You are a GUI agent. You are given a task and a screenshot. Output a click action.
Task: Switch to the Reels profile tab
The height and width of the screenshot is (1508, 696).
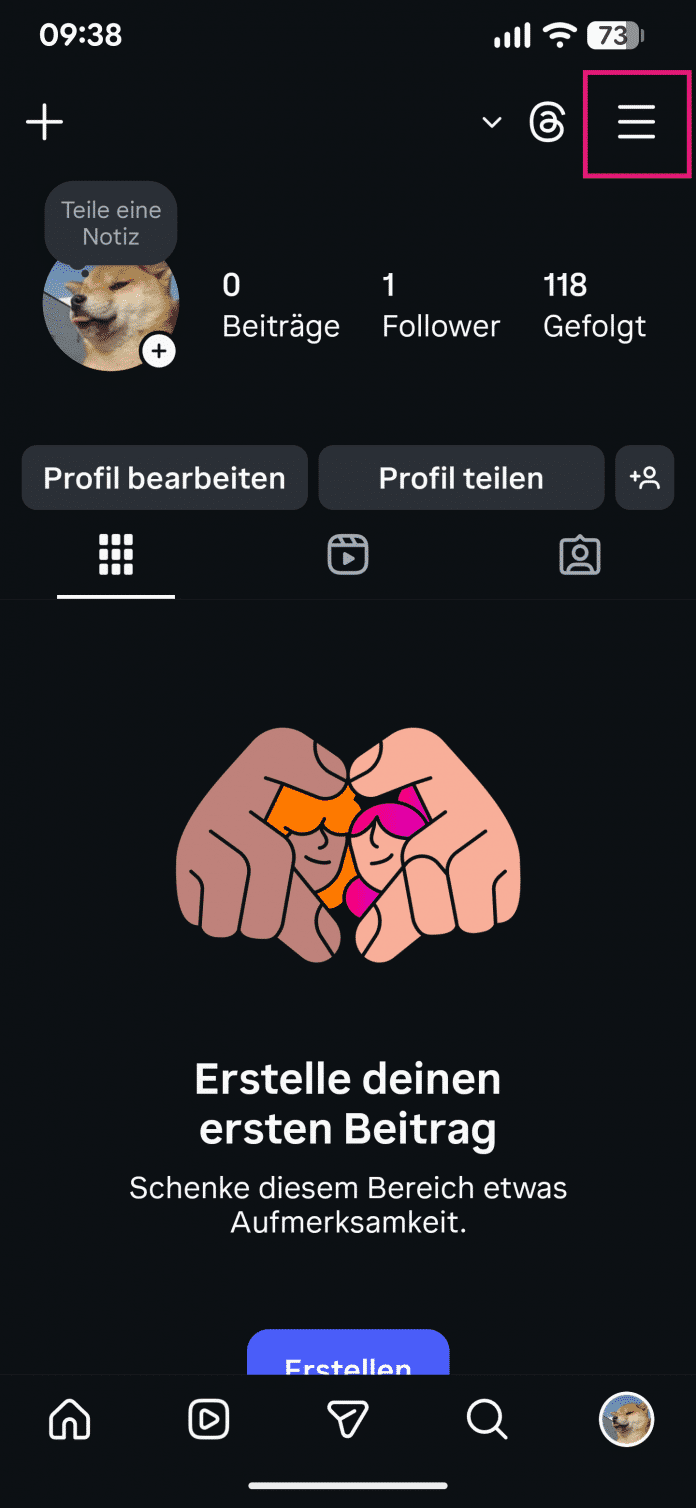348,555
